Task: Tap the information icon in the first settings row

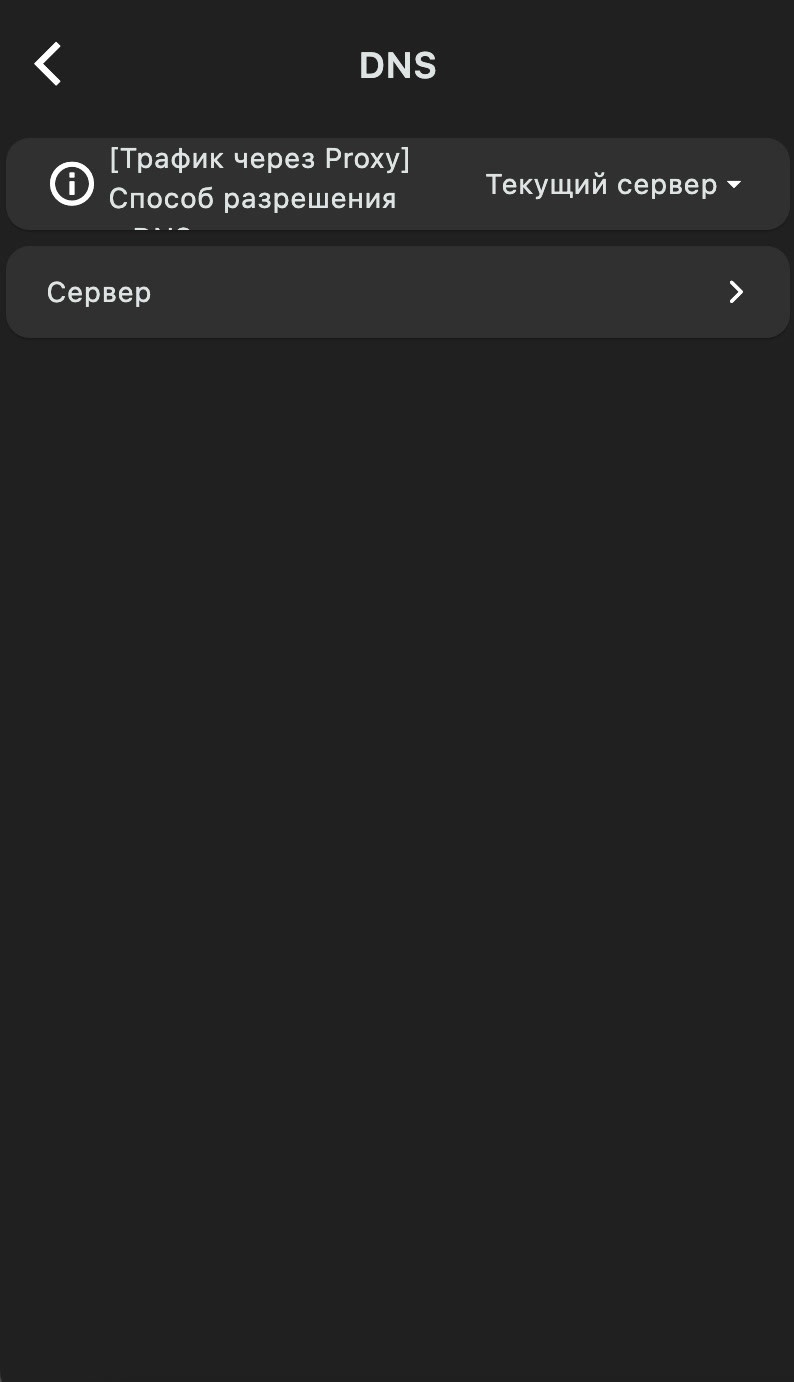Action: [x=71, y=184]
